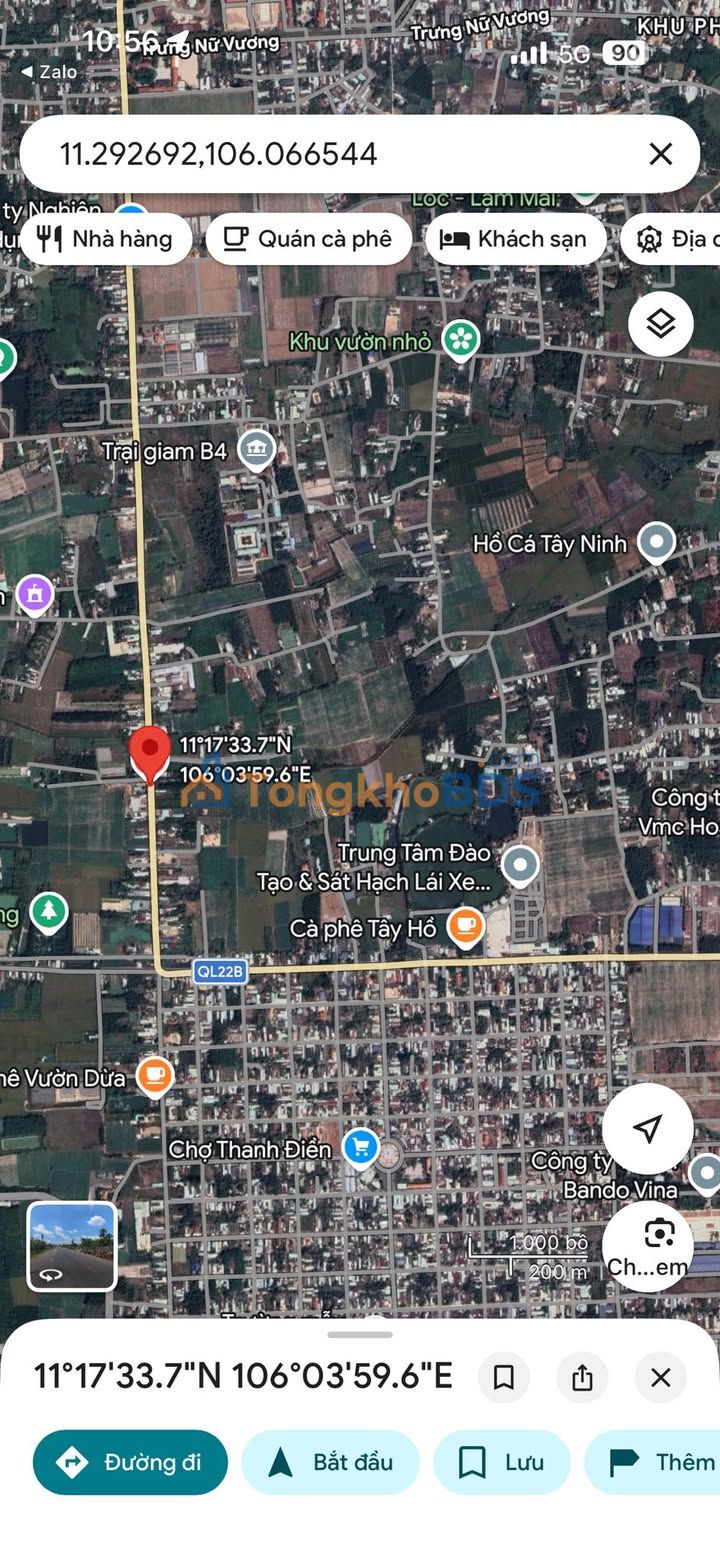Save this place with Lưu
This screenshot has height=1564, width=720.
501,1462
